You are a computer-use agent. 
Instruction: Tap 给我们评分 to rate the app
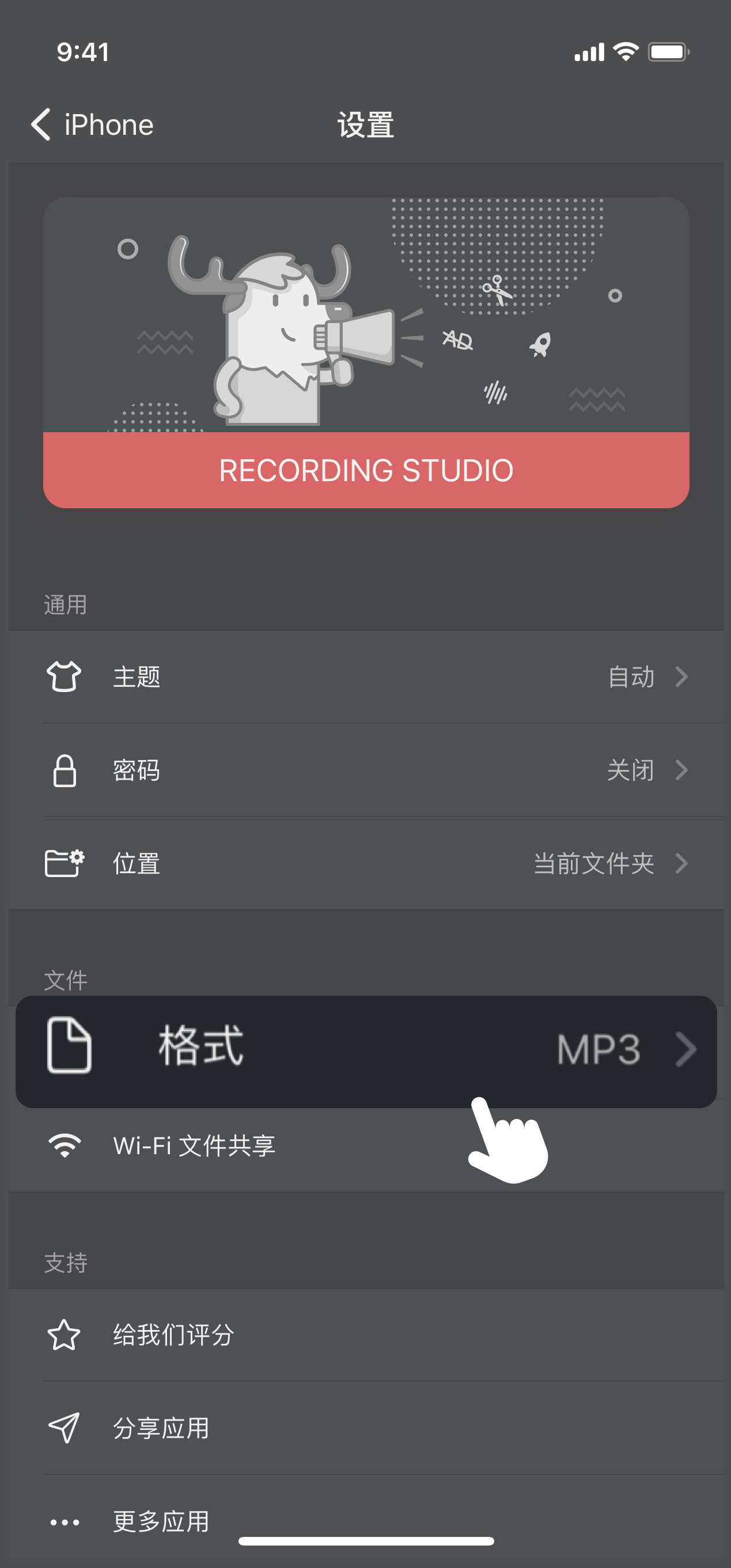coord(366,1335)
